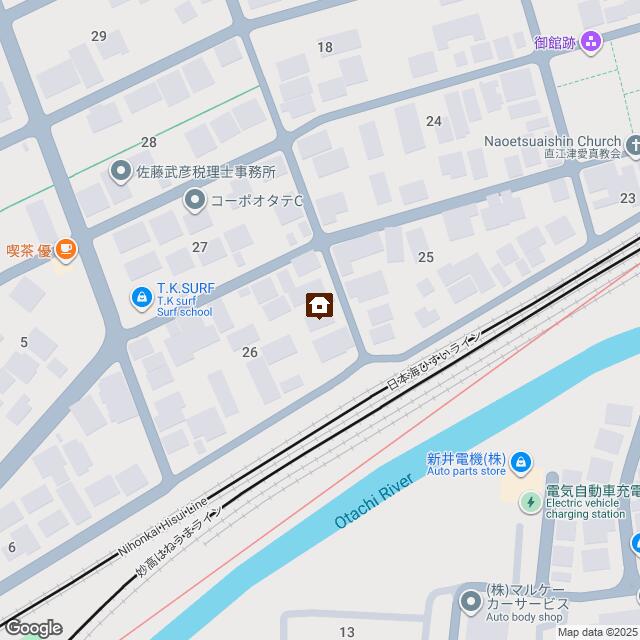Select the T.K.SURF surf school pin
The height and width of the screenshot is (640, 640).
(x=141, y=297)
